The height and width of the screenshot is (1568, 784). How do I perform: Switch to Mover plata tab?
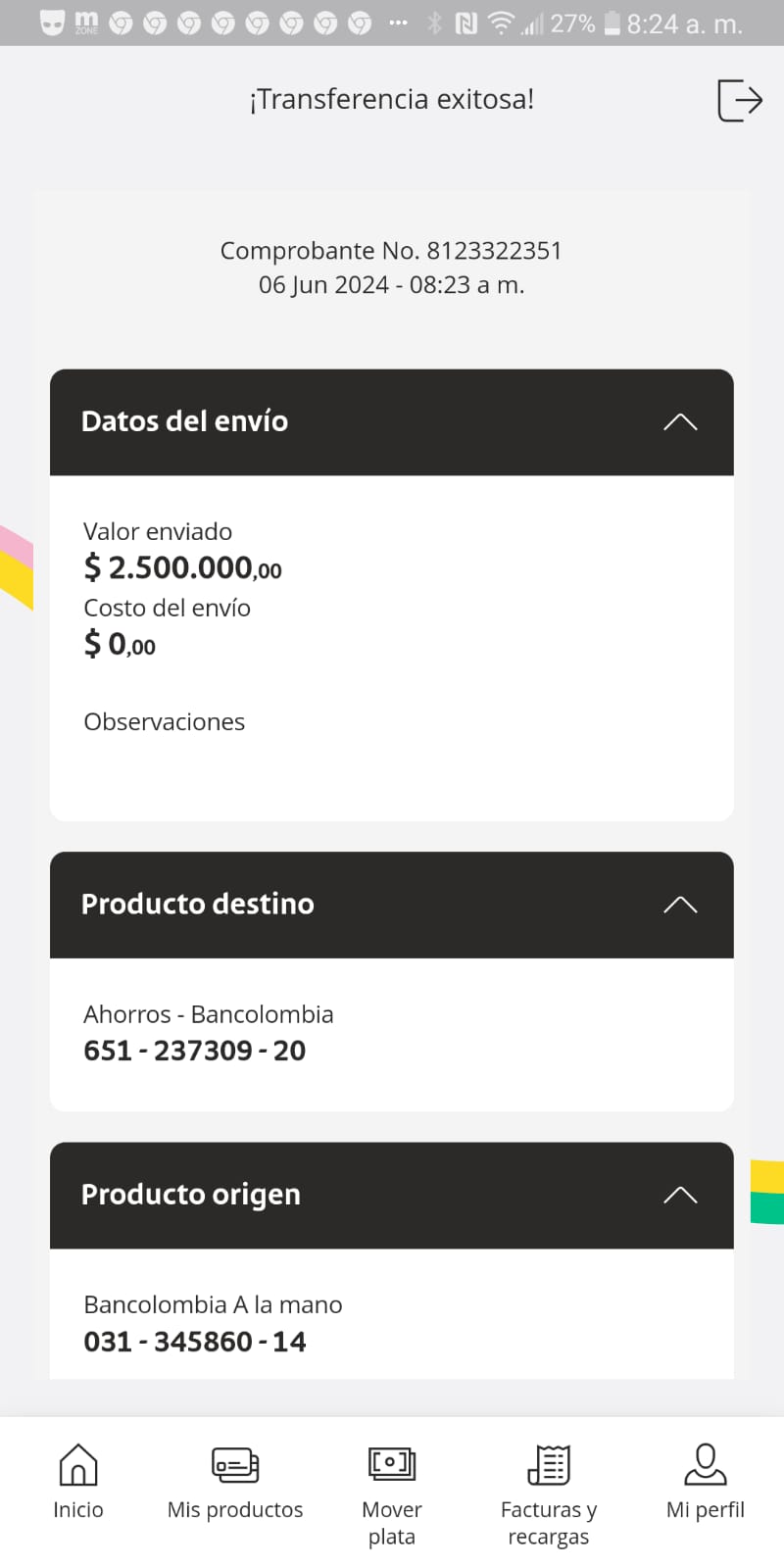click(x=392, y=1492)
